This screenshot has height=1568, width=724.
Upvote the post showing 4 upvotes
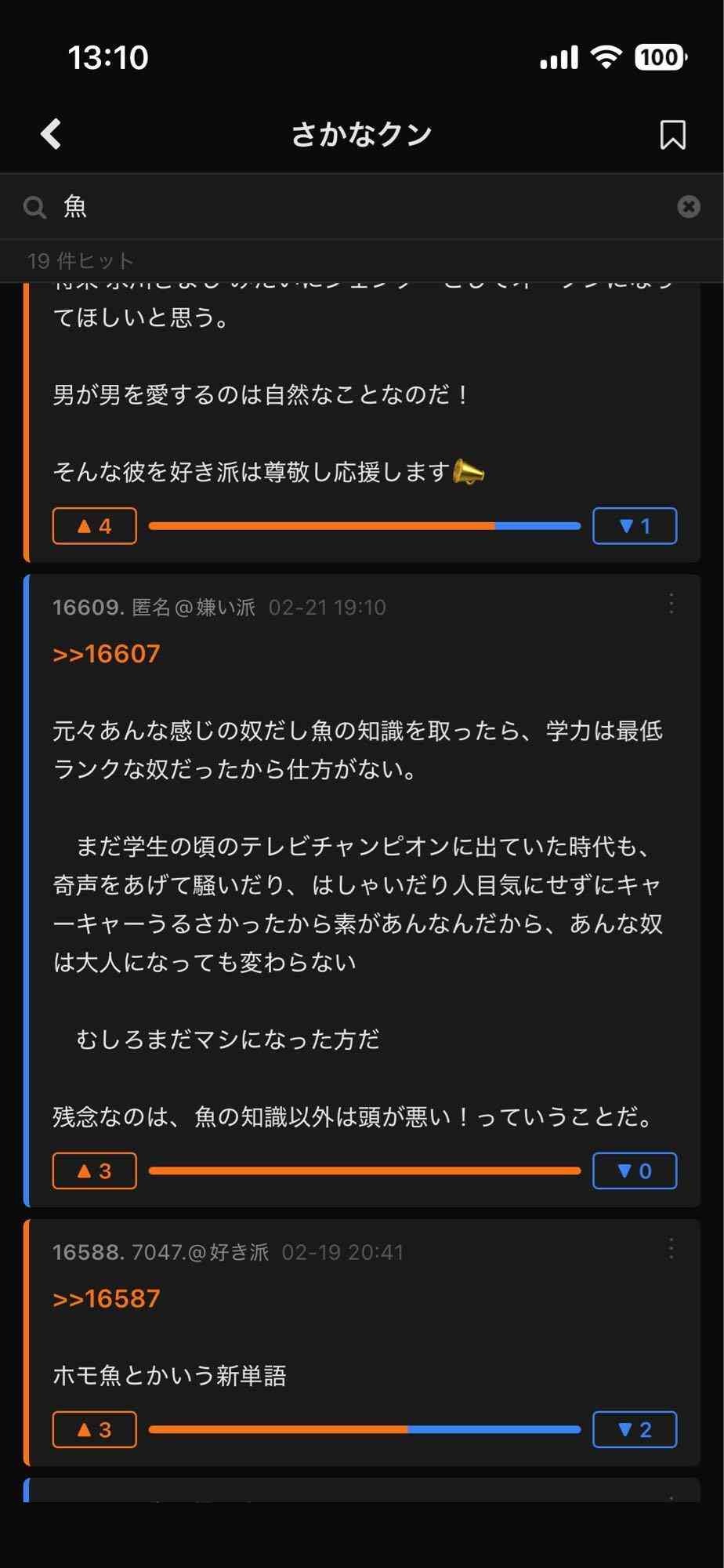94,526
